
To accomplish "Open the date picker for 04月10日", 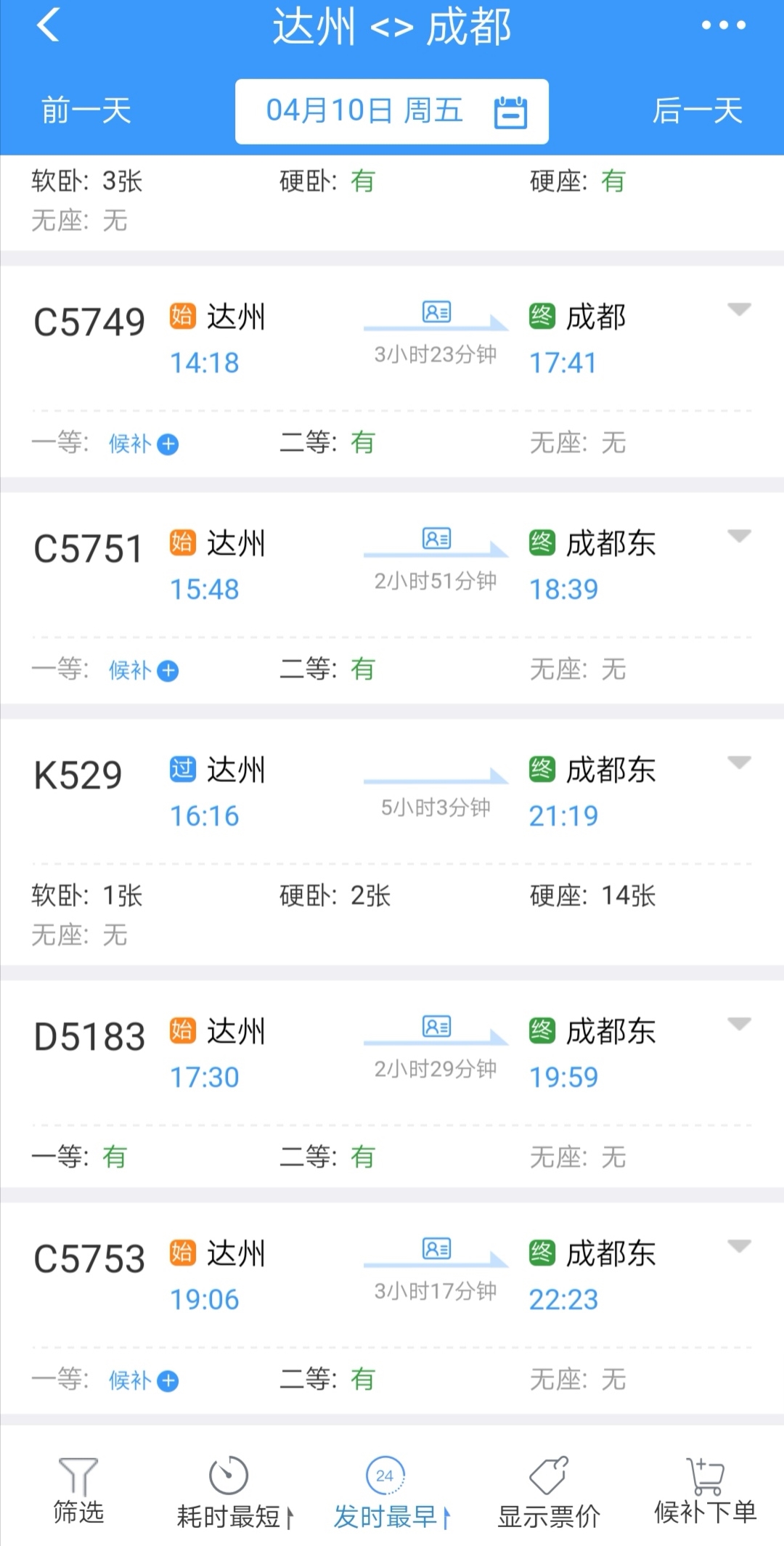I will (x=392, y=111).
